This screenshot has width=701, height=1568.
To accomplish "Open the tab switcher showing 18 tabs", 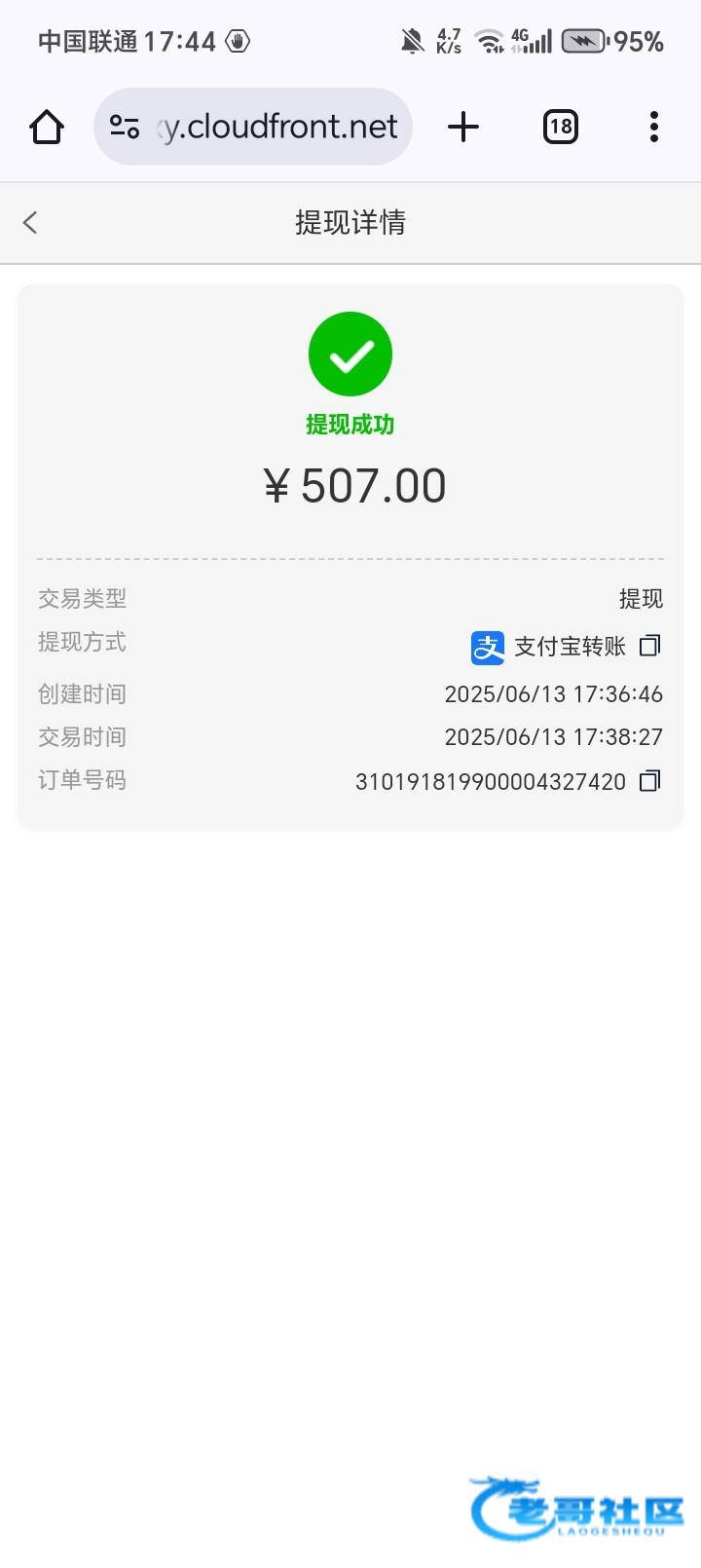I will click(560, 127).
